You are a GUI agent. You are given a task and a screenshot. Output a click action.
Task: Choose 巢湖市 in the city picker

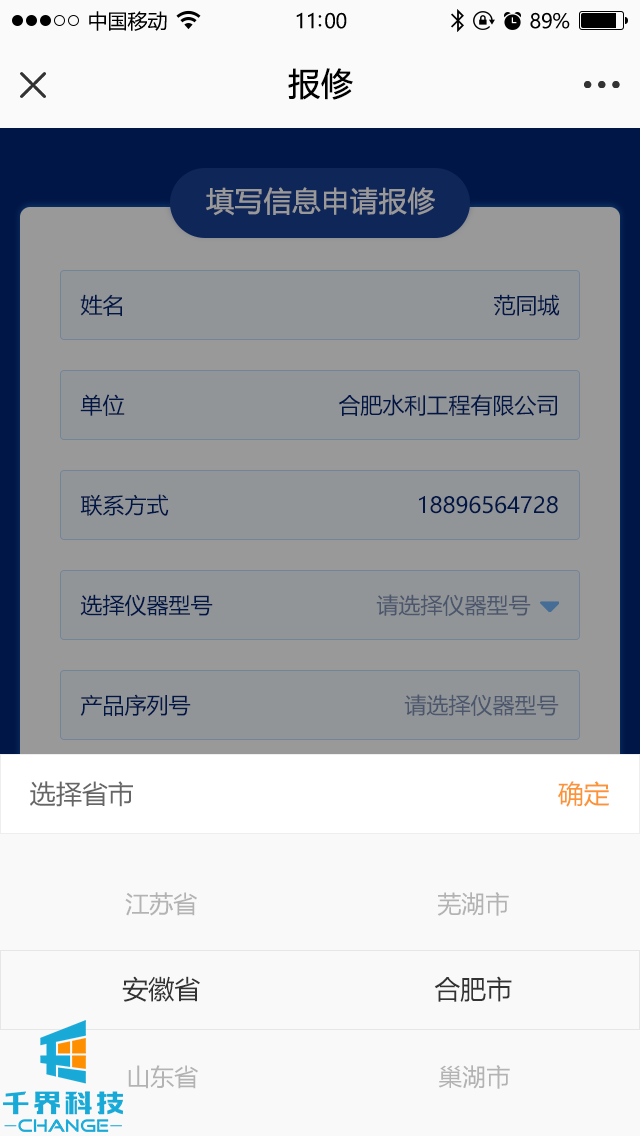(x=473, y=1077)
